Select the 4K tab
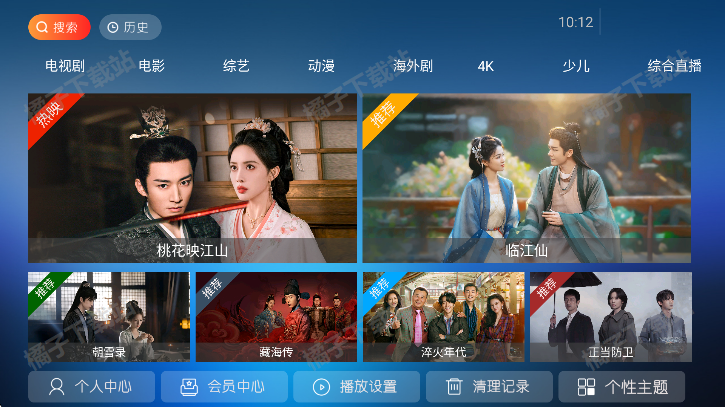 click(x=486, y=66)
